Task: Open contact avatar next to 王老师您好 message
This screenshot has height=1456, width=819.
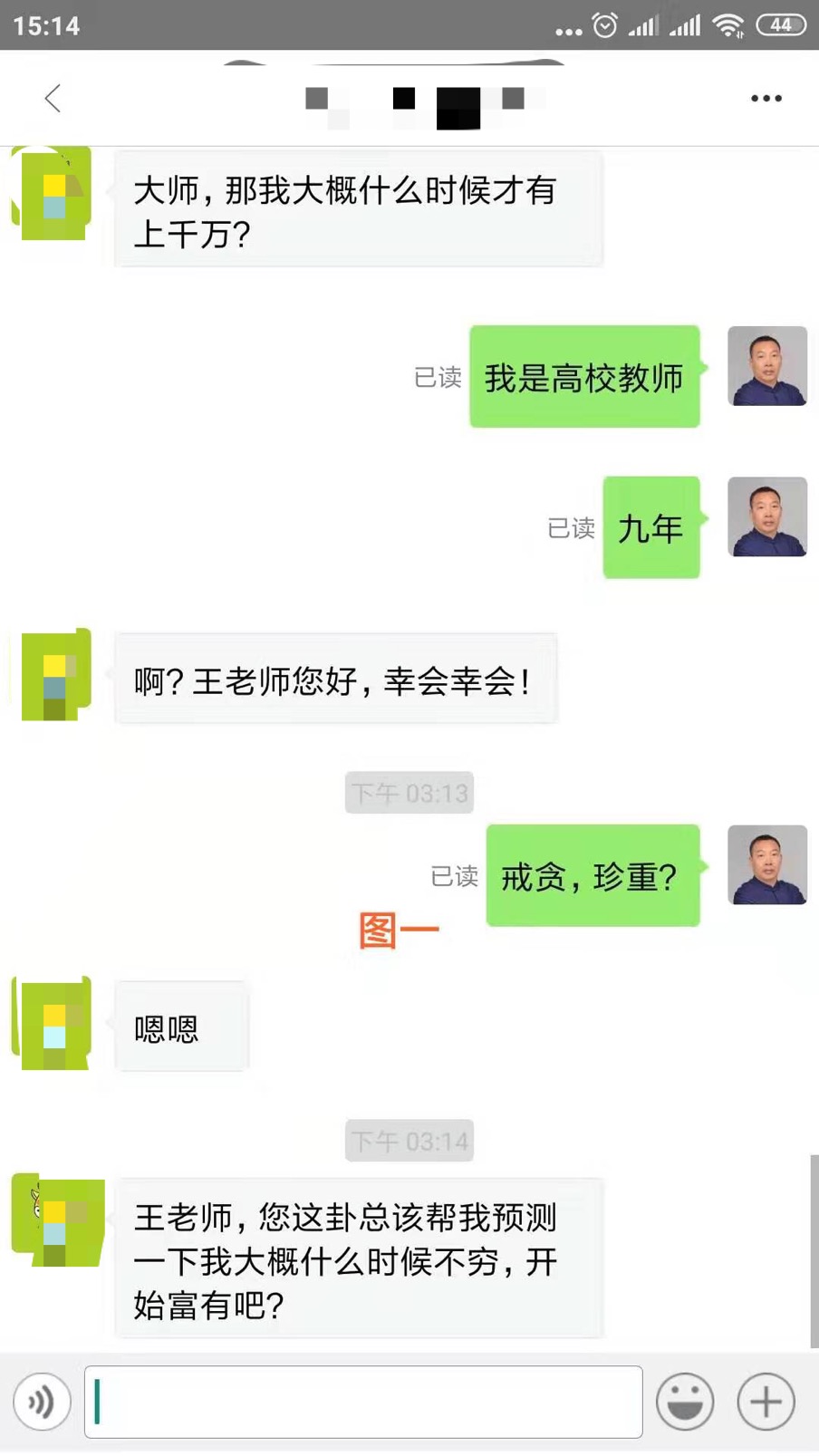Action: (54, 676)
